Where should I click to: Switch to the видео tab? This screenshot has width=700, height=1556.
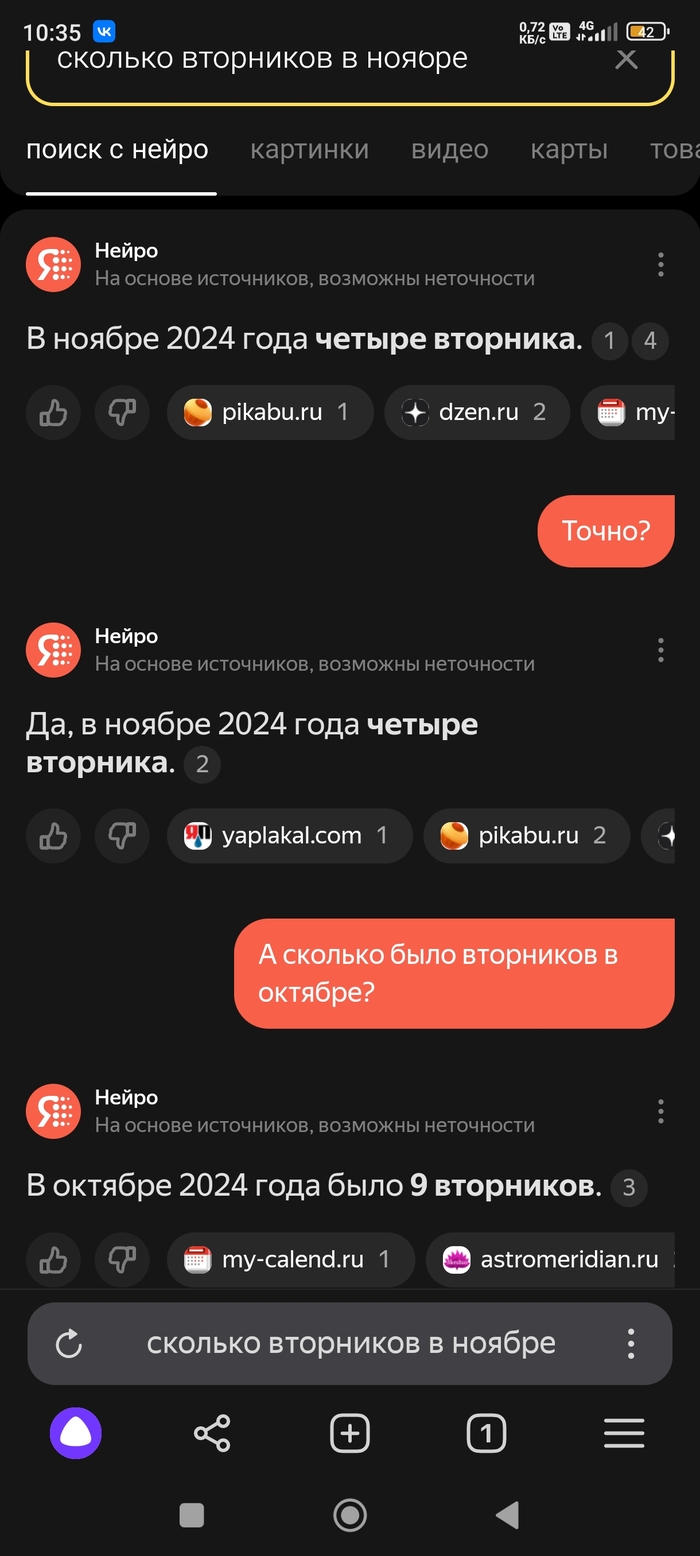449,150
